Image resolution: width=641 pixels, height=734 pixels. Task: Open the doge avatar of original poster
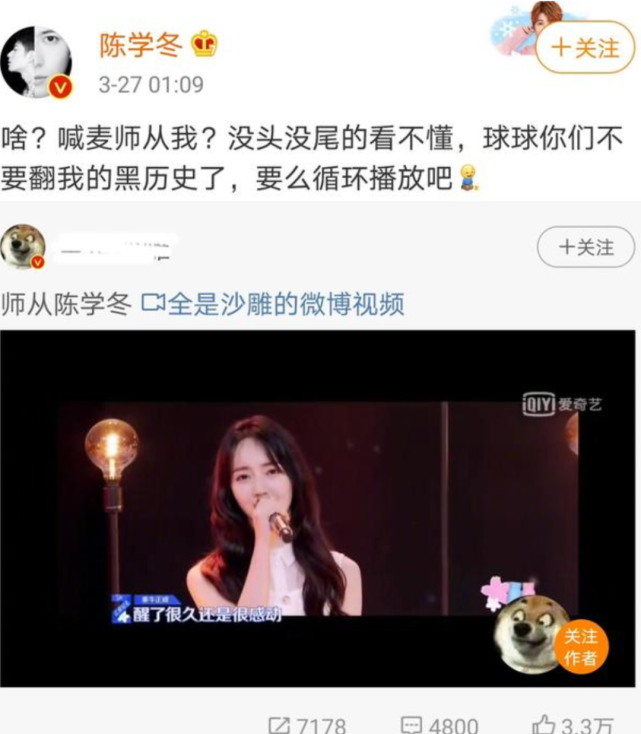23,247
